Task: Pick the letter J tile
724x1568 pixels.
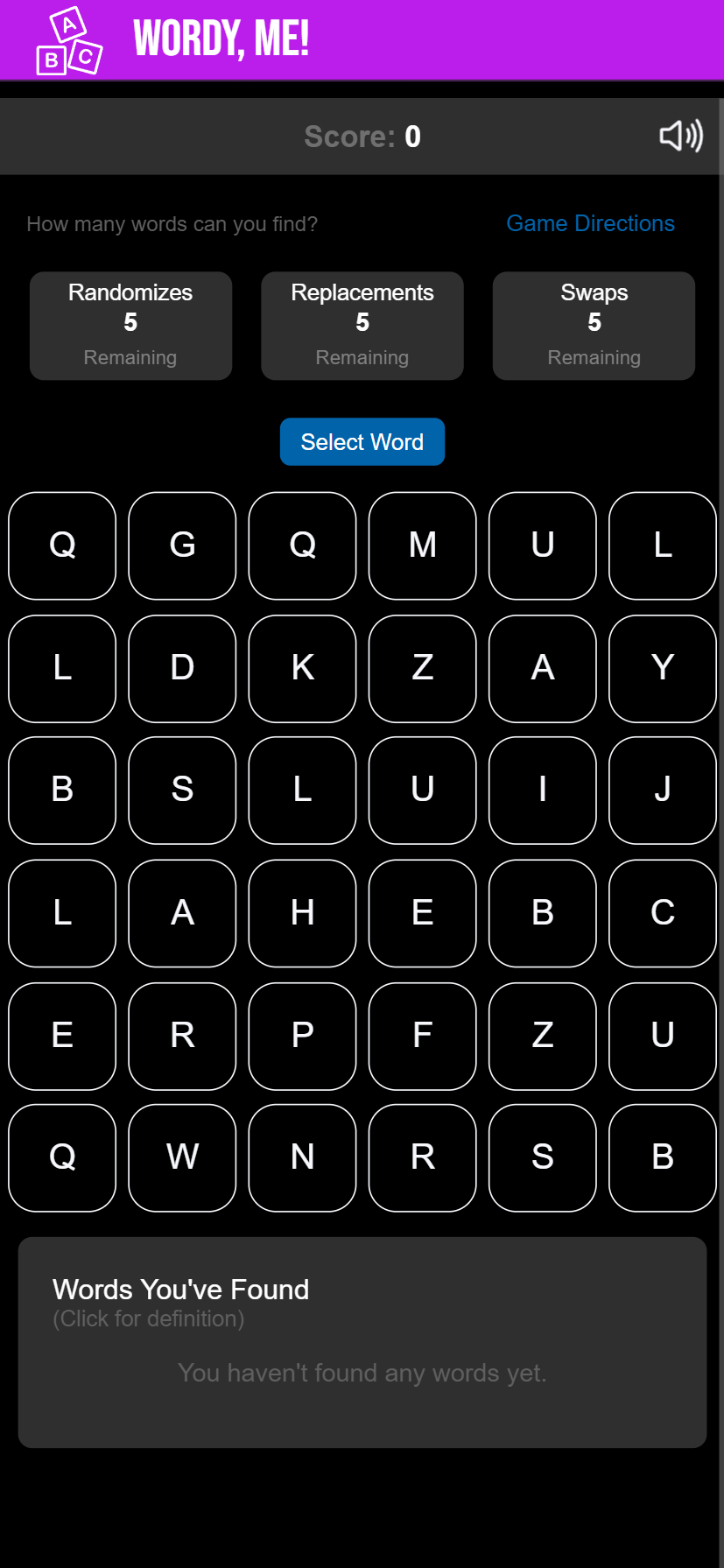Action: pos(662,790)
